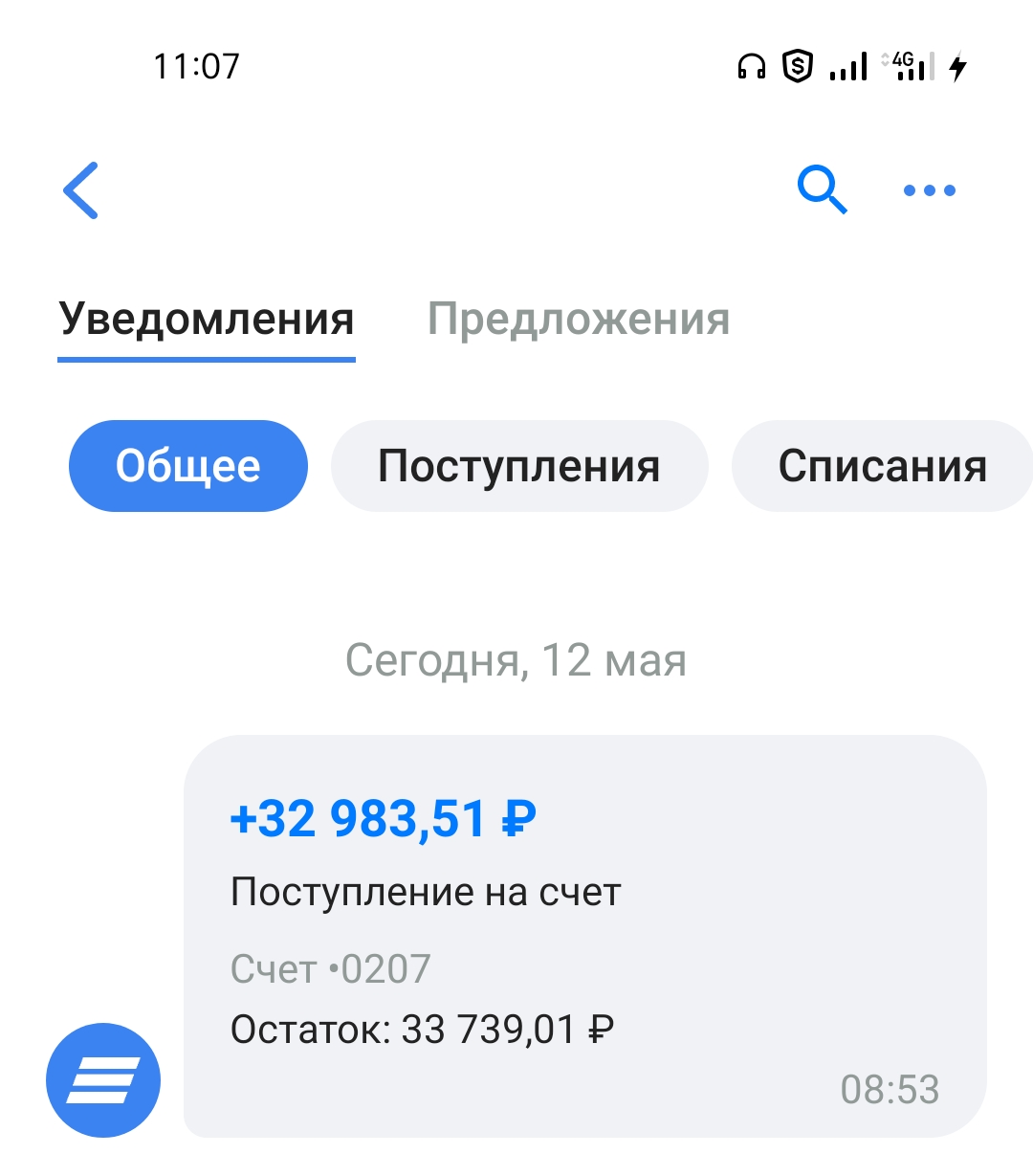Filter by Поступления chip

519,466
